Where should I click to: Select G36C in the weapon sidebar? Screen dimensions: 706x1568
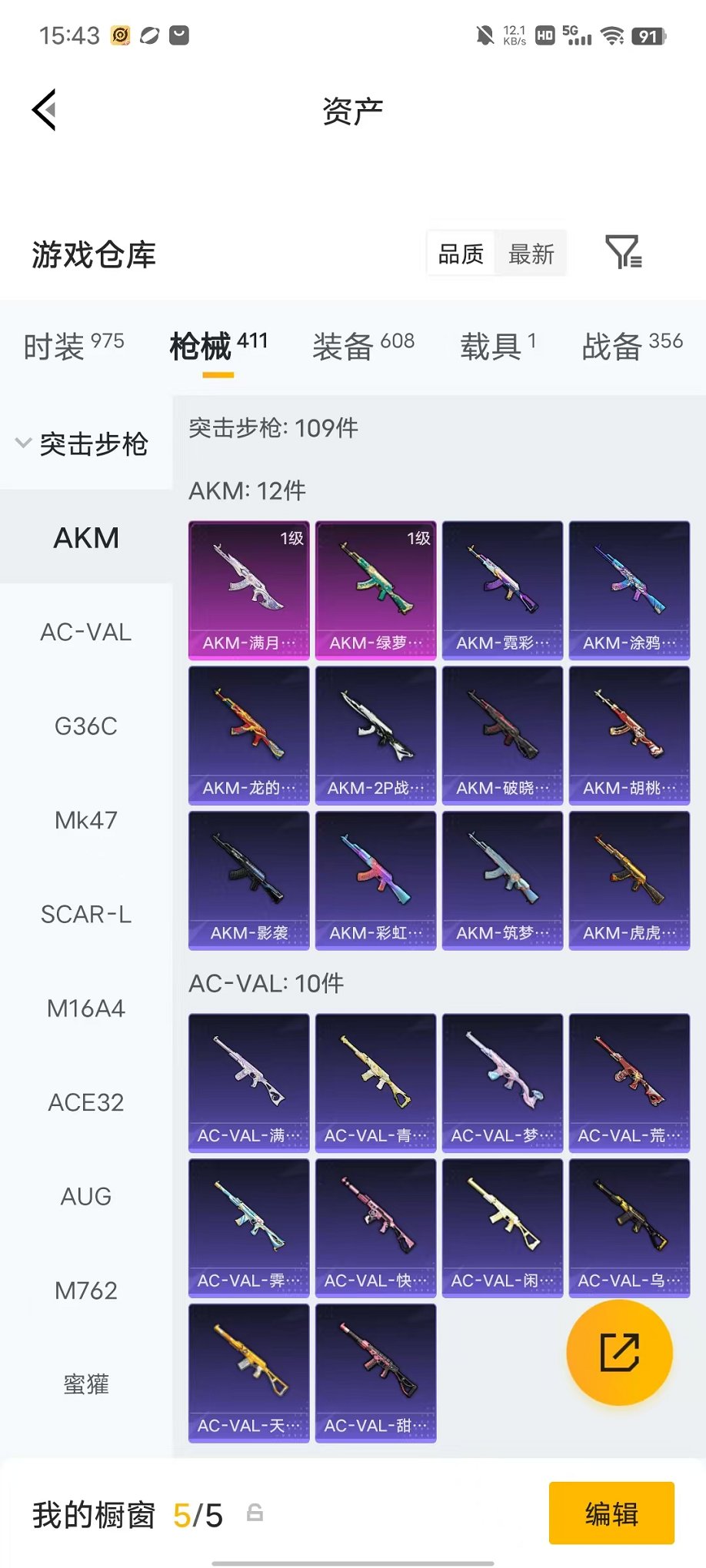click(86, 726)
